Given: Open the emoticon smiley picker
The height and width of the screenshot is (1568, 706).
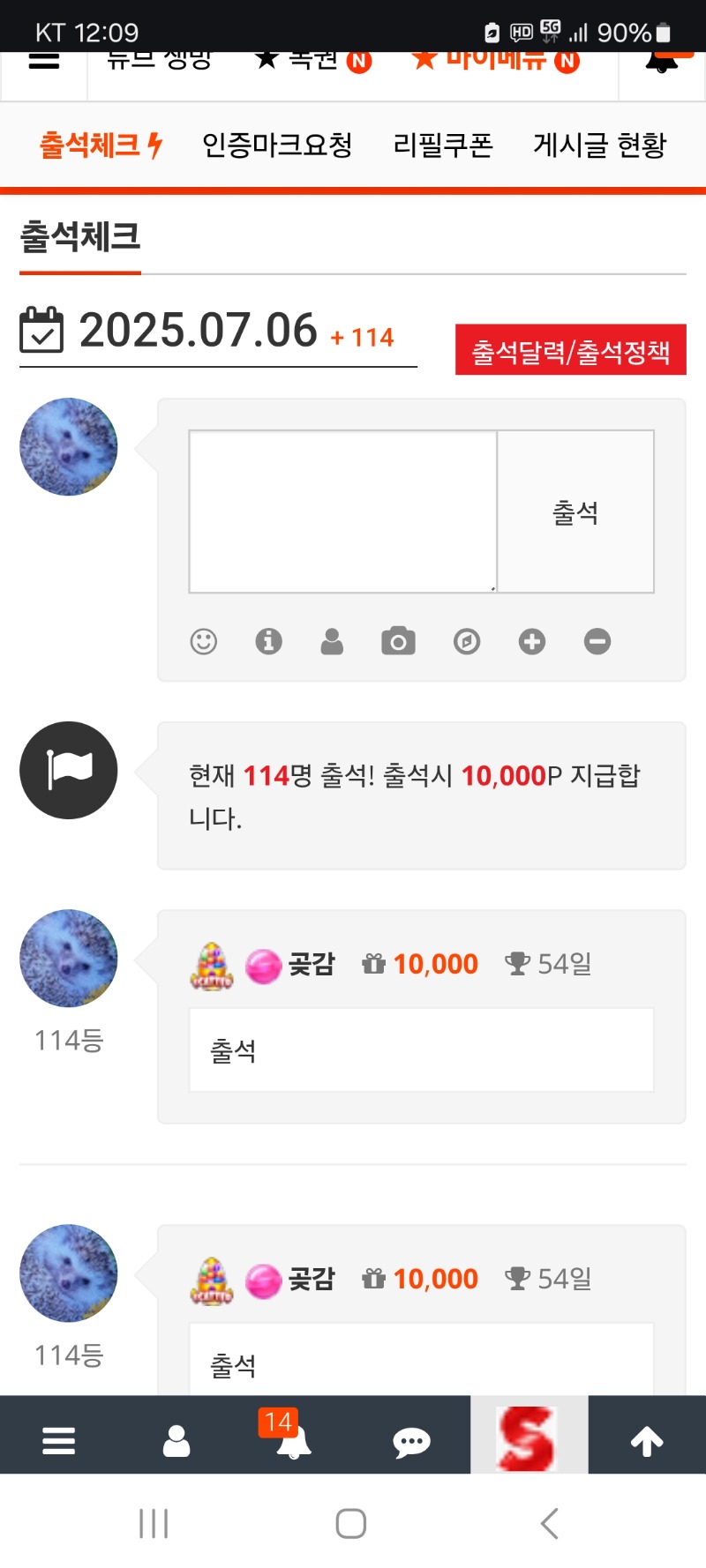Looking at the screenshot, I should (x=204, y=641).
